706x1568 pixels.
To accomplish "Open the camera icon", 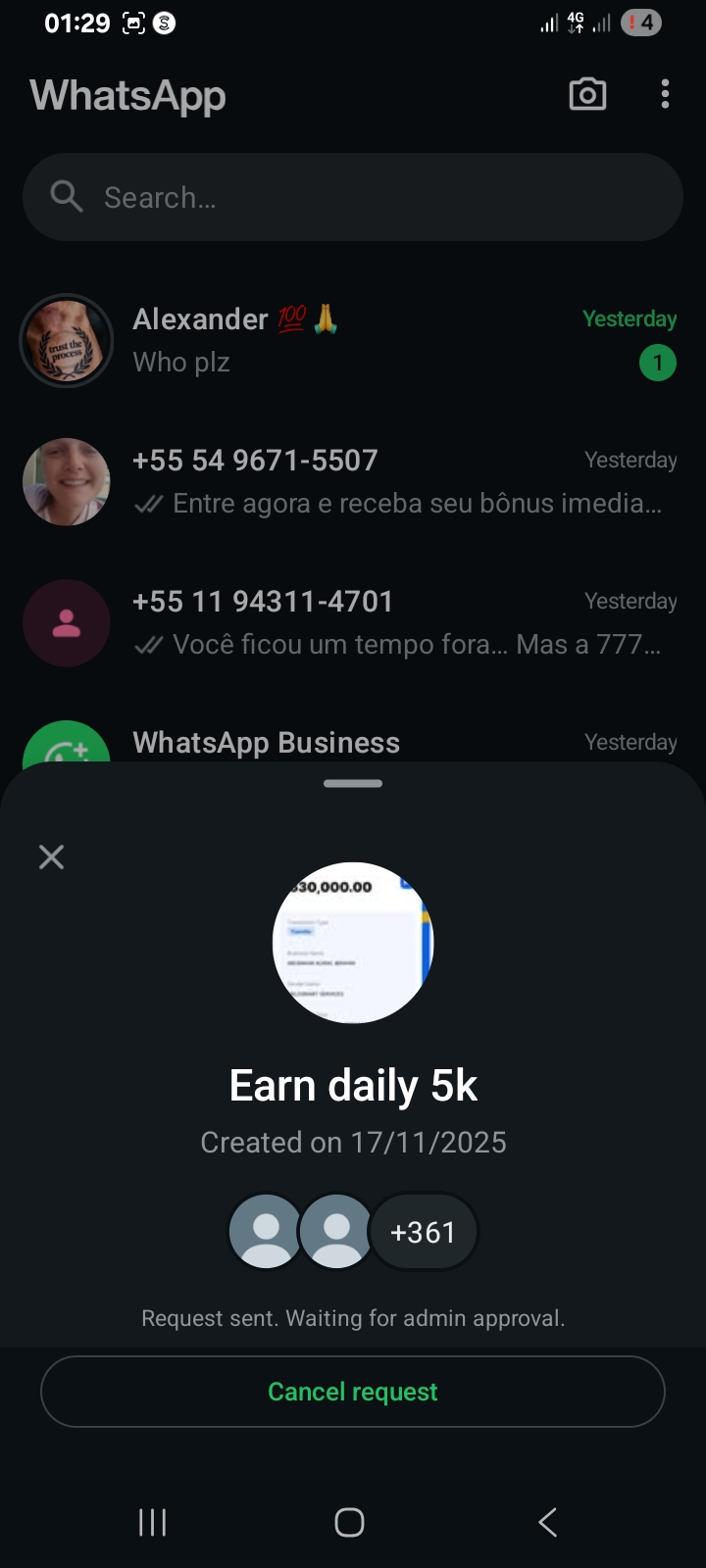I will coord(587,95).
